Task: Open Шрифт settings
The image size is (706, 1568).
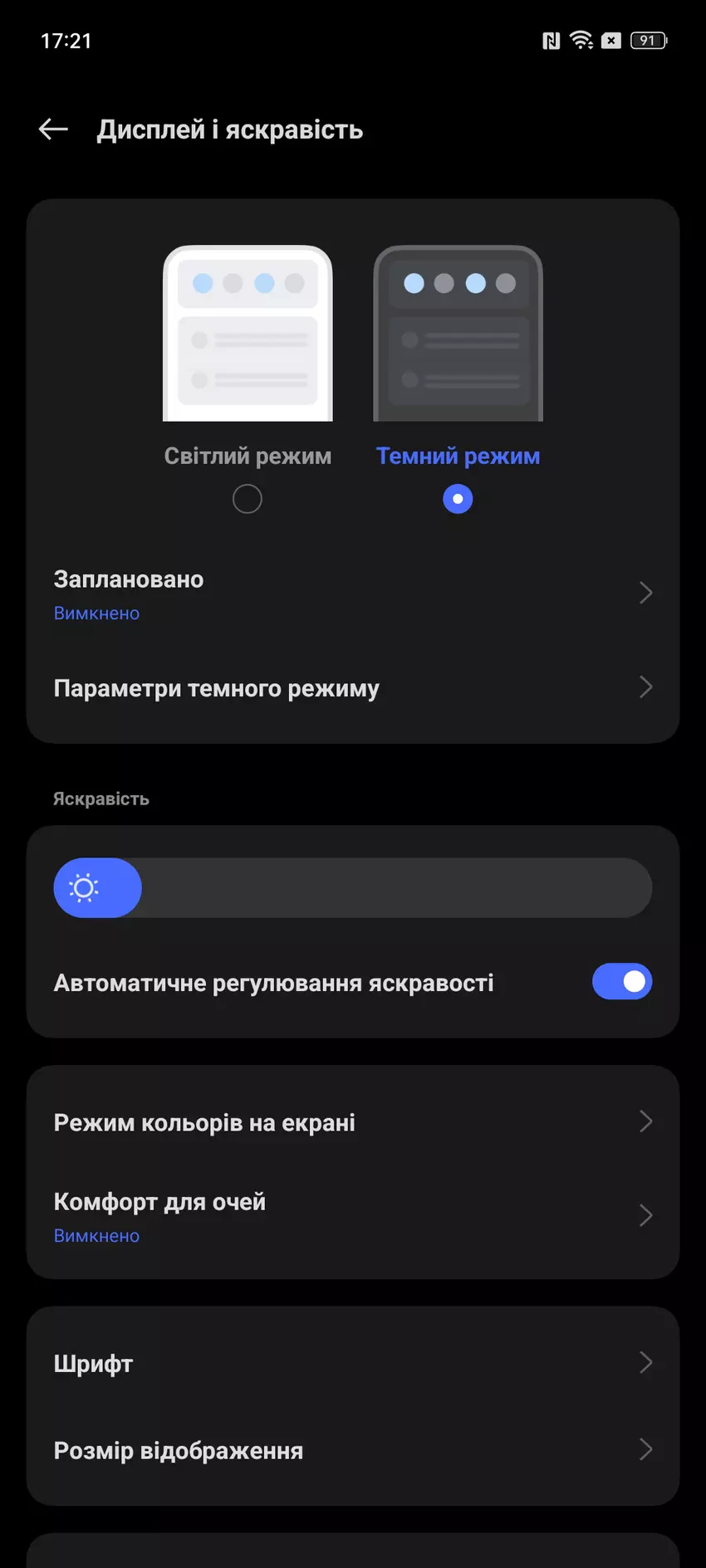Action: (352, 1364)
